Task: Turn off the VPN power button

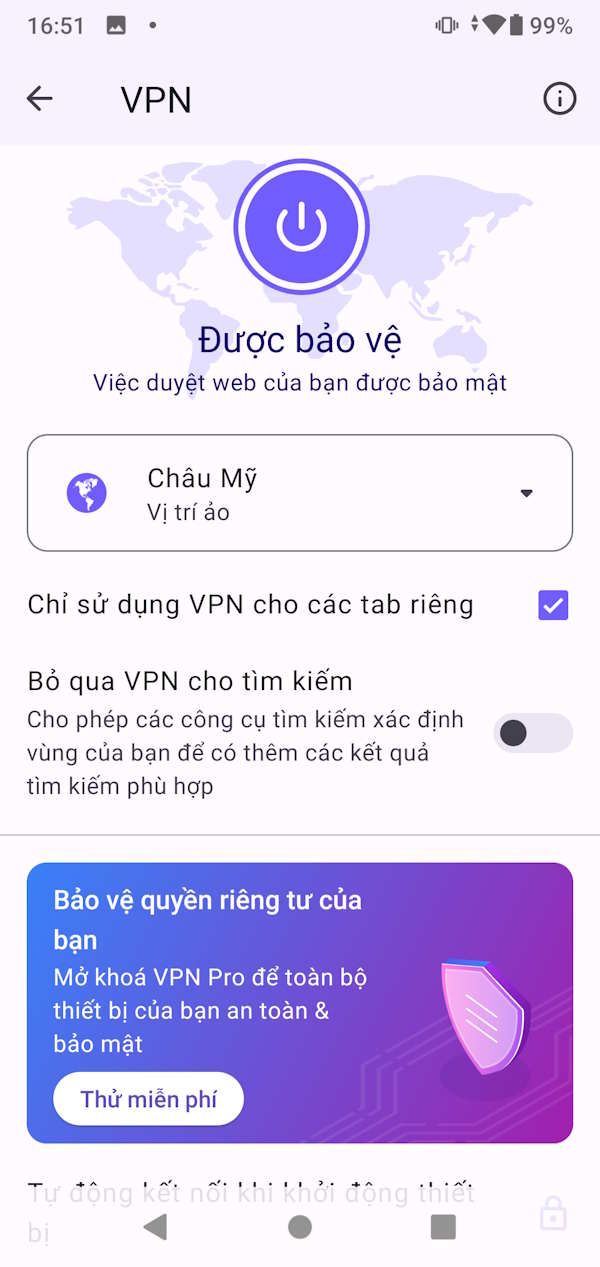Action: tap(301, 227)
